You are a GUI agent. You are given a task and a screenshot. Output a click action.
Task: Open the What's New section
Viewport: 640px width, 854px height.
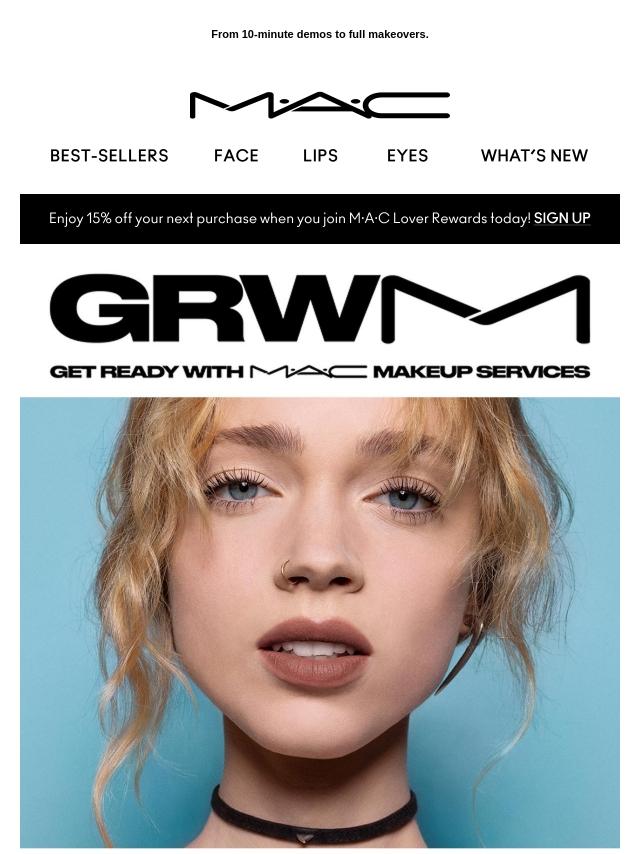pos(534,156)
